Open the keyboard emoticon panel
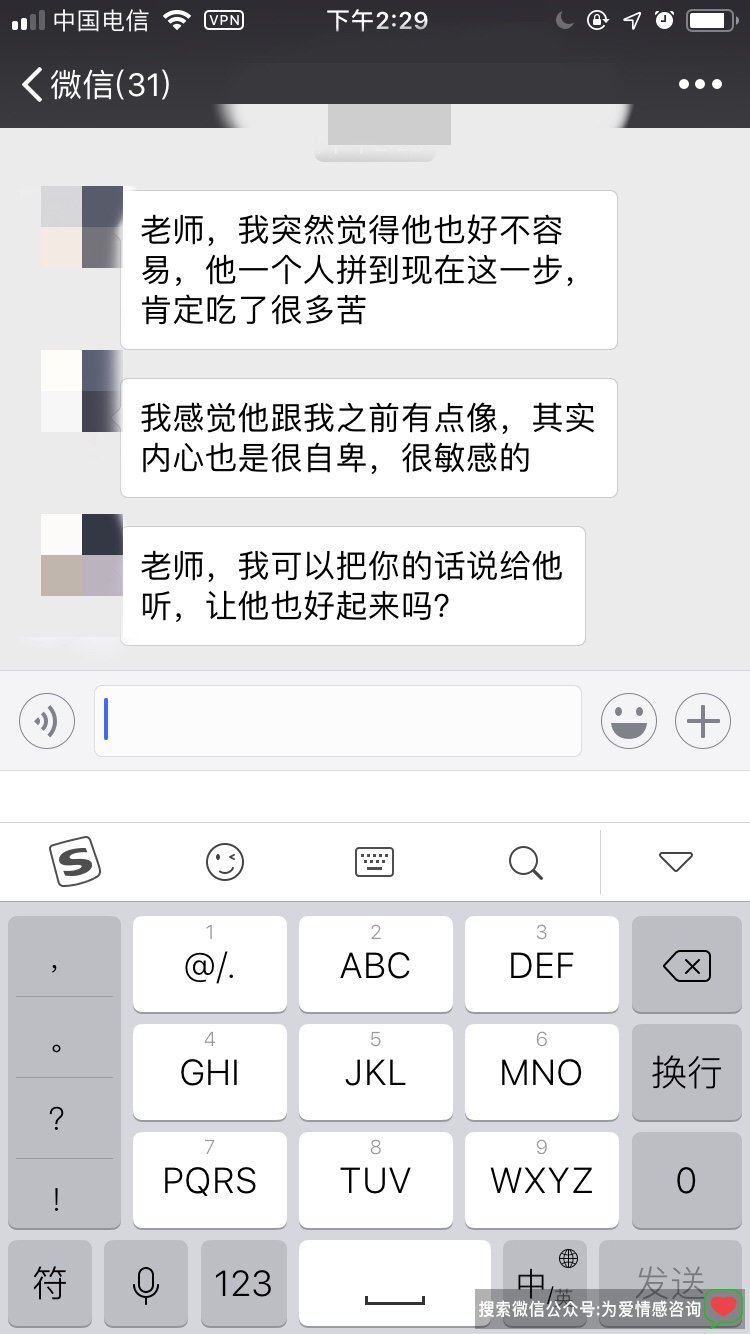This screenshot has height=1334, width=750. [225, 861]
